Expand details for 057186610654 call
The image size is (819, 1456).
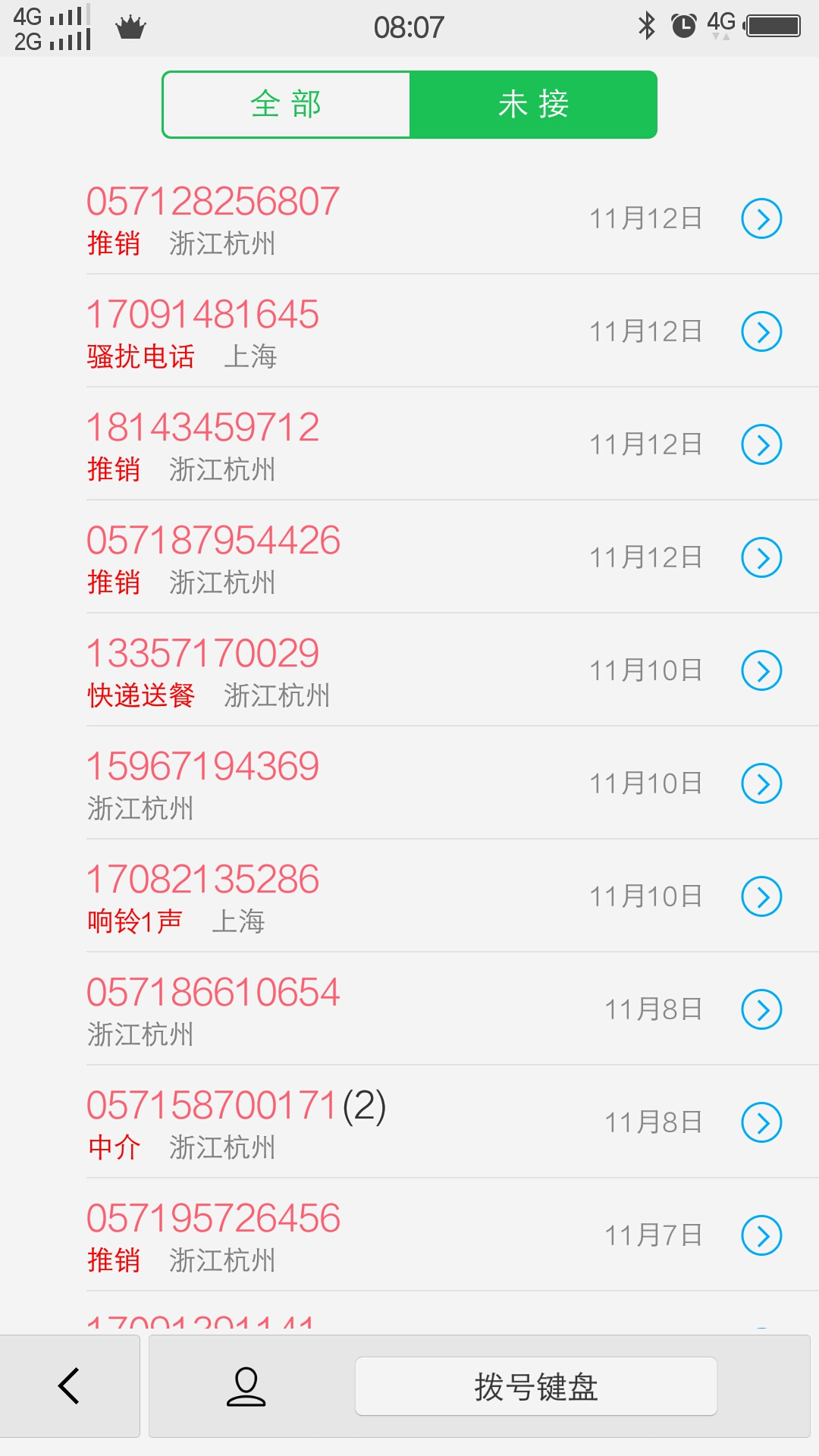(761, 1009)
